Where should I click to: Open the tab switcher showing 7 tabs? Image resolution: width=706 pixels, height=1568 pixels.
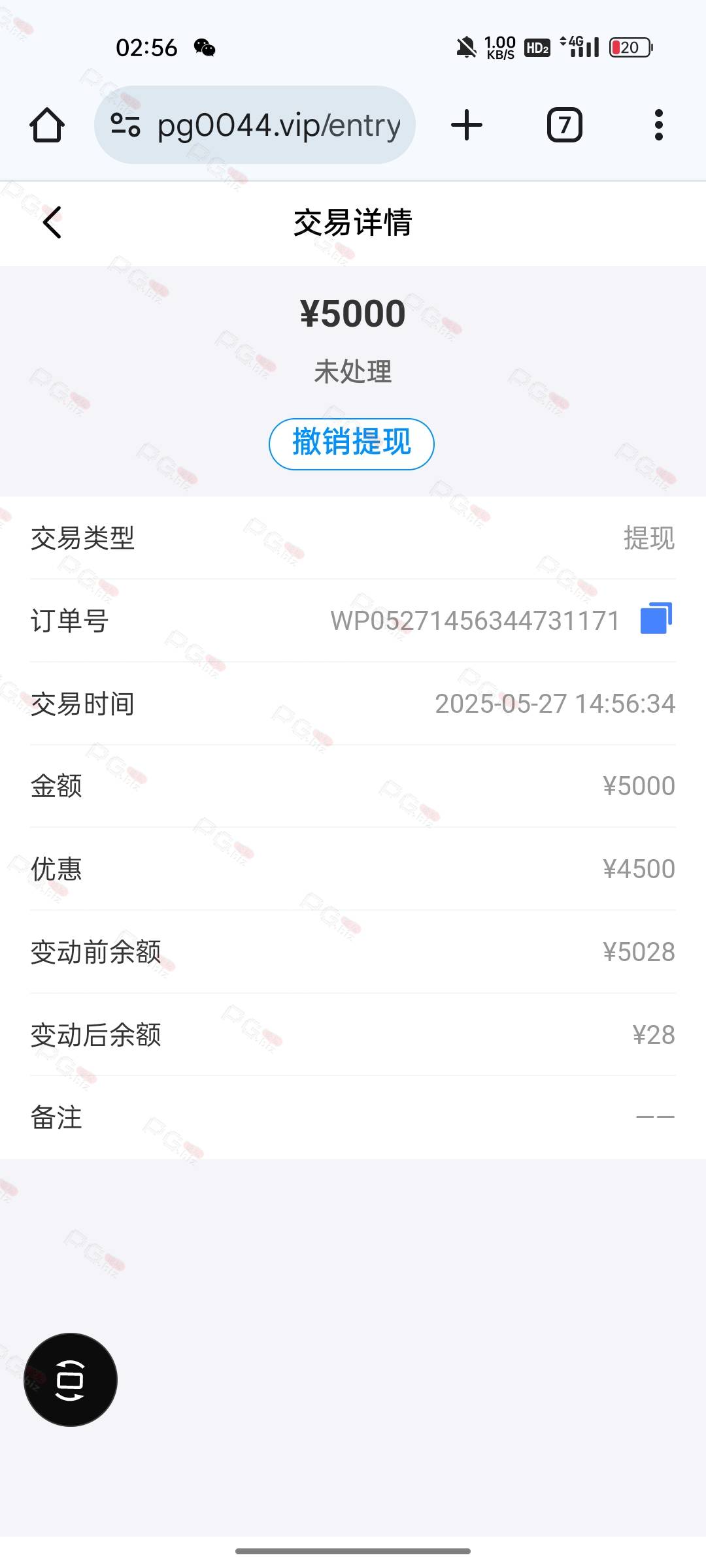tap(564, 125)
